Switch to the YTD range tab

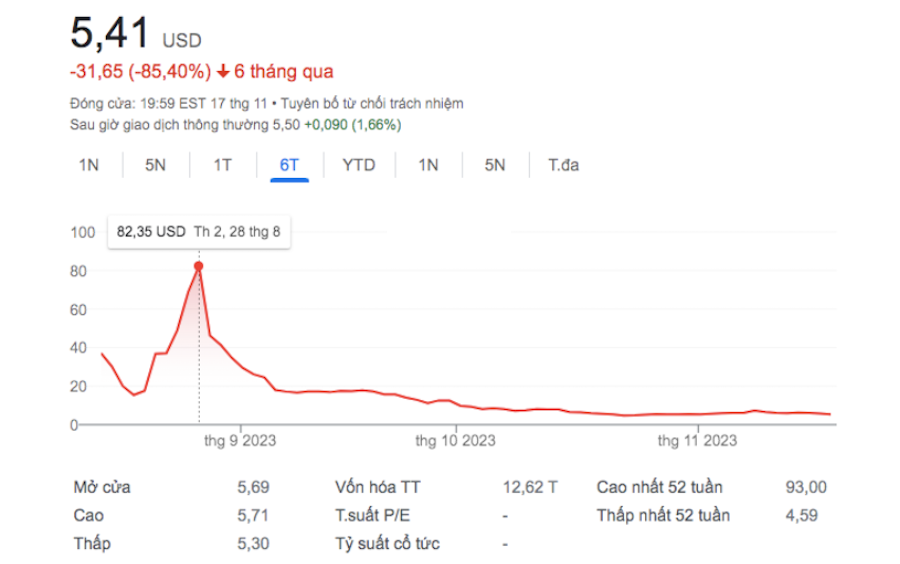[x=358, y=165]
